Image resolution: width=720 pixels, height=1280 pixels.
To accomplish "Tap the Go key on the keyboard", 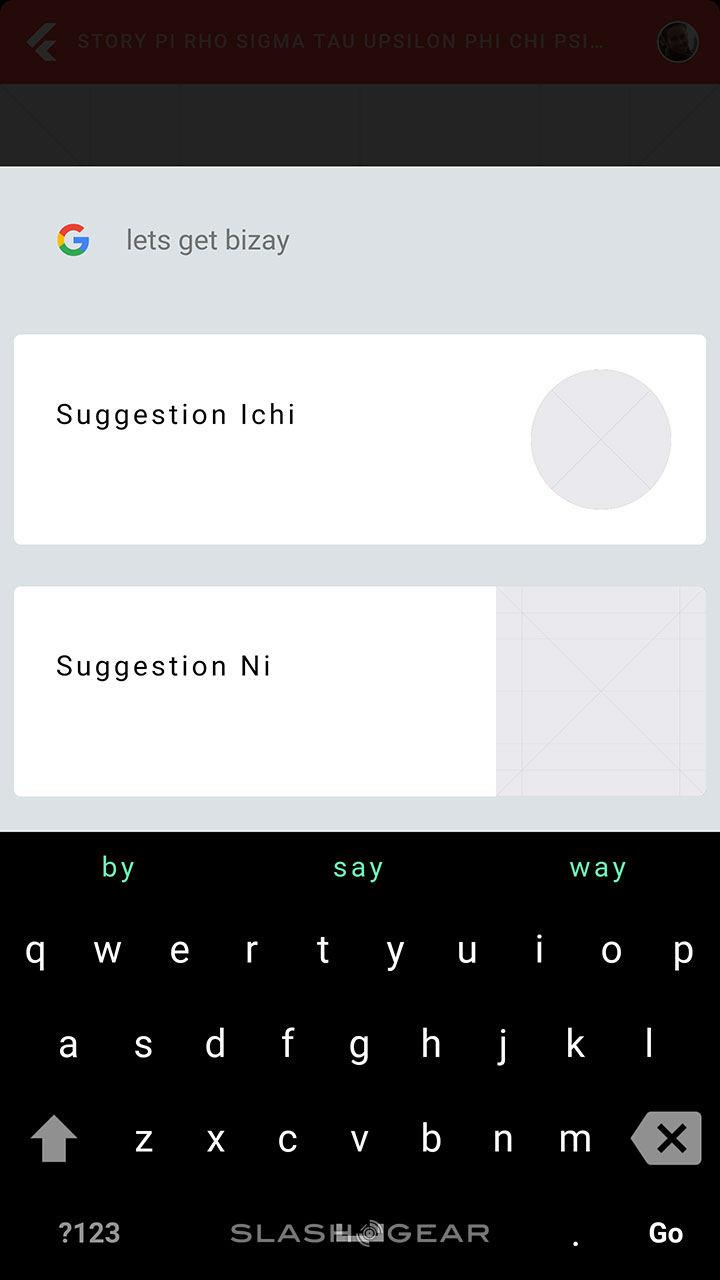I will (x=666, y=1233).
